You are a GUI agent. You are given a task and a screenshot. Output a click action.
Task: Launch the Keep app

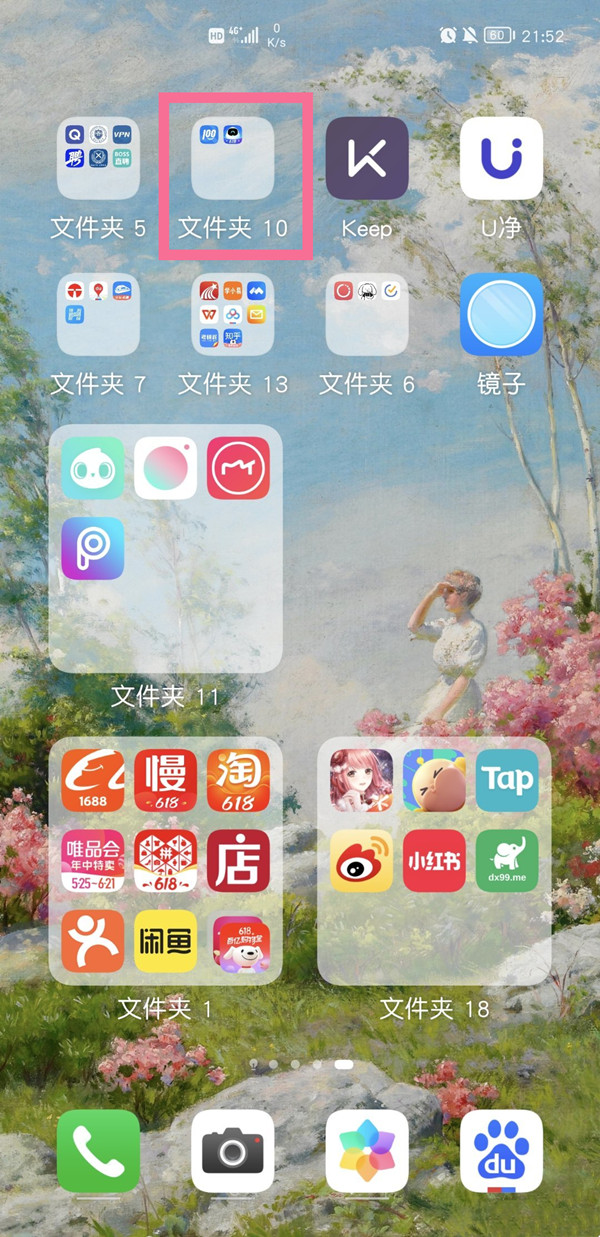[367, 159]
